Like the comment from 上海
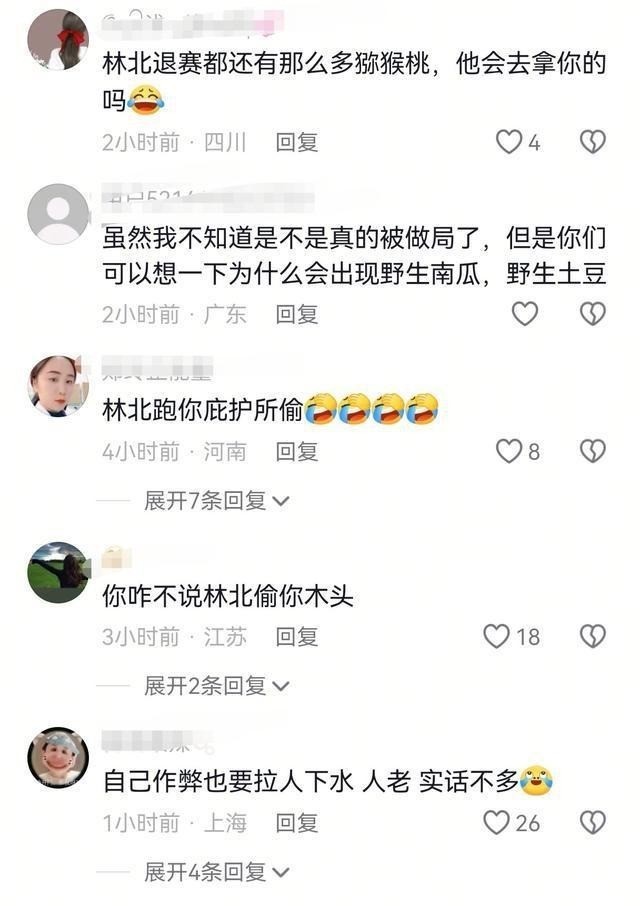Viewport: 640px width, 906px height. coord(497,823)
